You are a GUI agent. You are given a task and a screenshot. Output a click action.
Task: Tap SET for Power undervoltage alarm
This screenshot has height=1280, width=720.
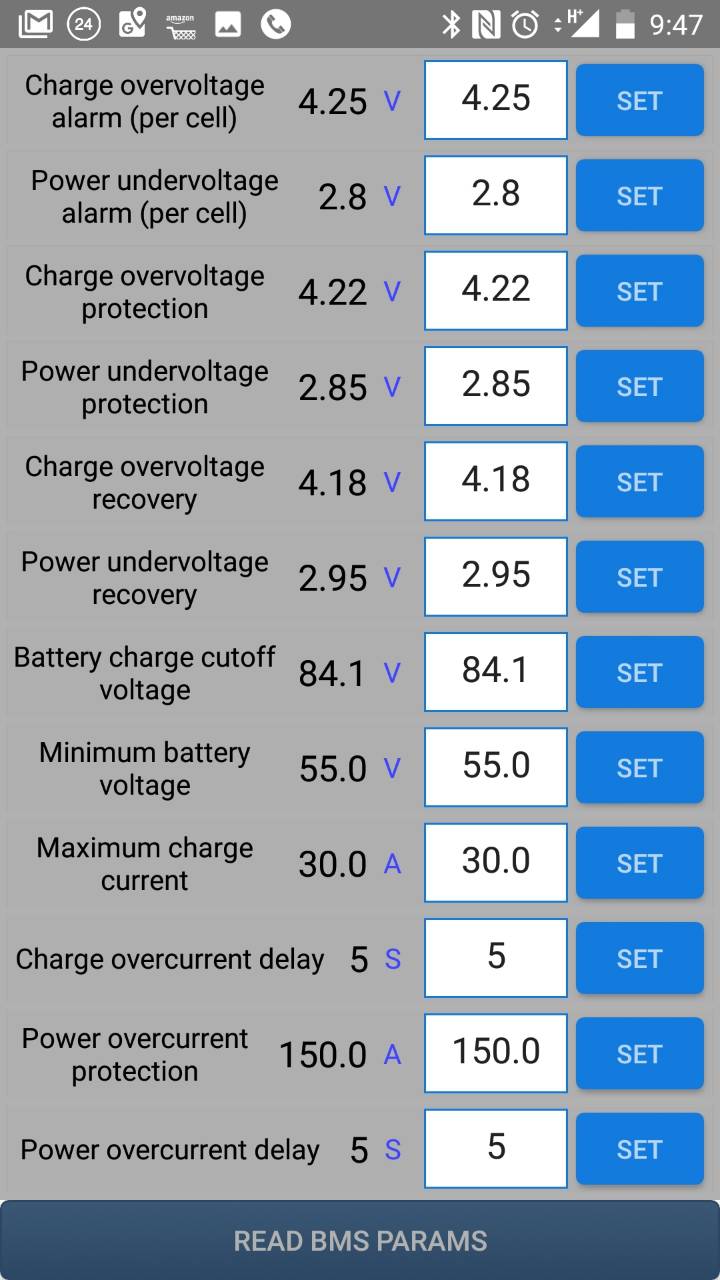[x=640, y=195]
